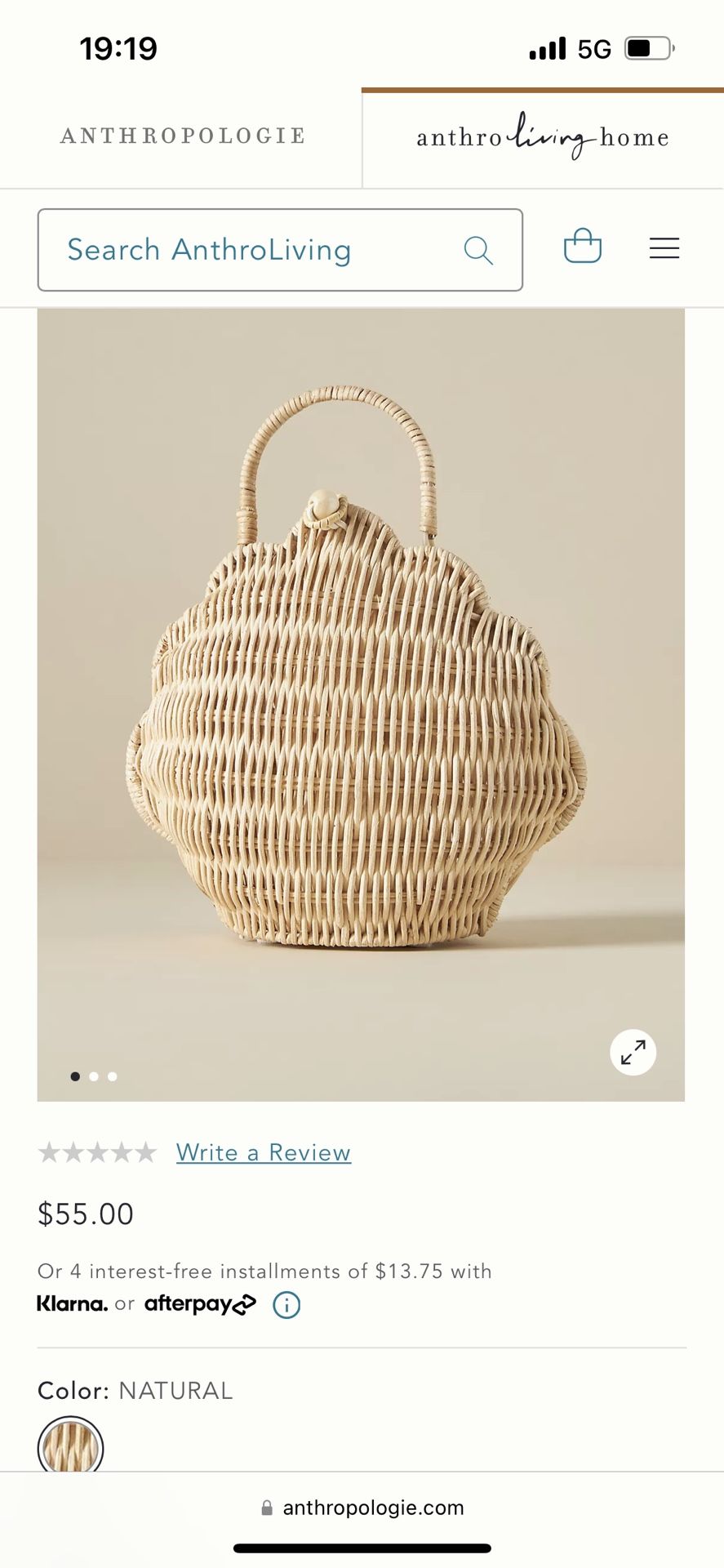
Task: Open the shopping basket
Action: (x=583, y=247)
